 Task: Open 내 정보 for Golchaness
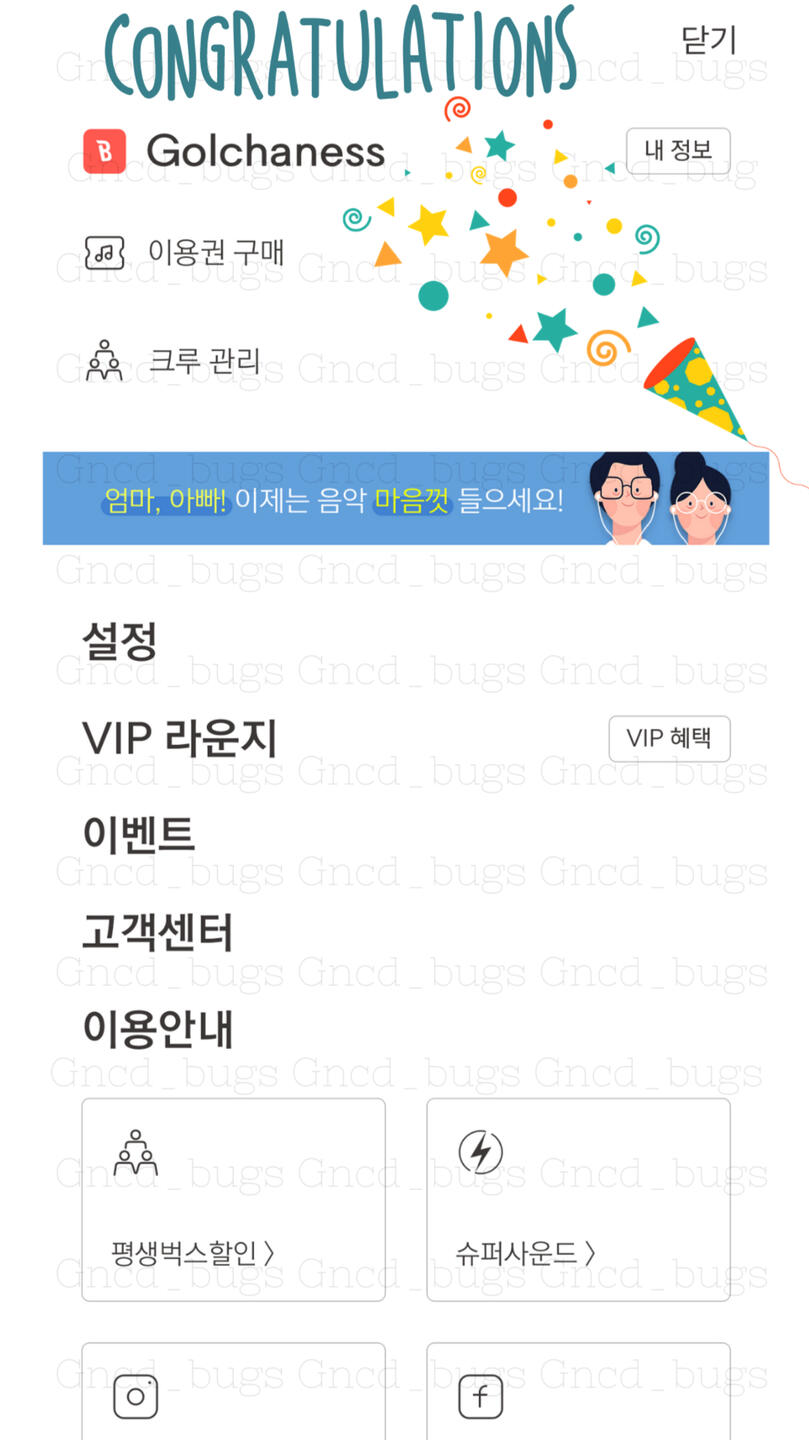678,151
